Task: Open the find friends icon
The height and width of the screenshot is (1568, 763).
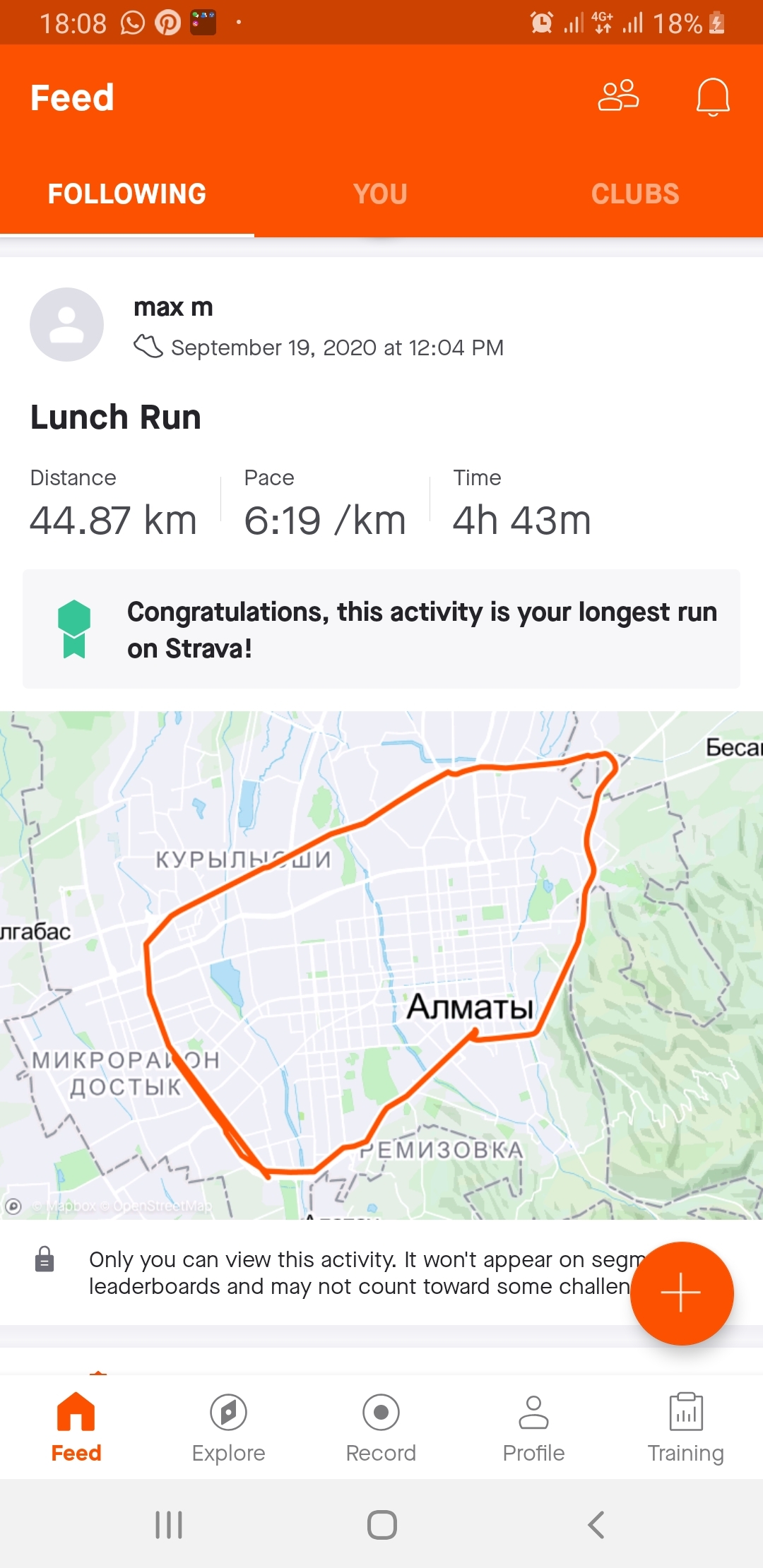Action: click(x=618, y=96)
